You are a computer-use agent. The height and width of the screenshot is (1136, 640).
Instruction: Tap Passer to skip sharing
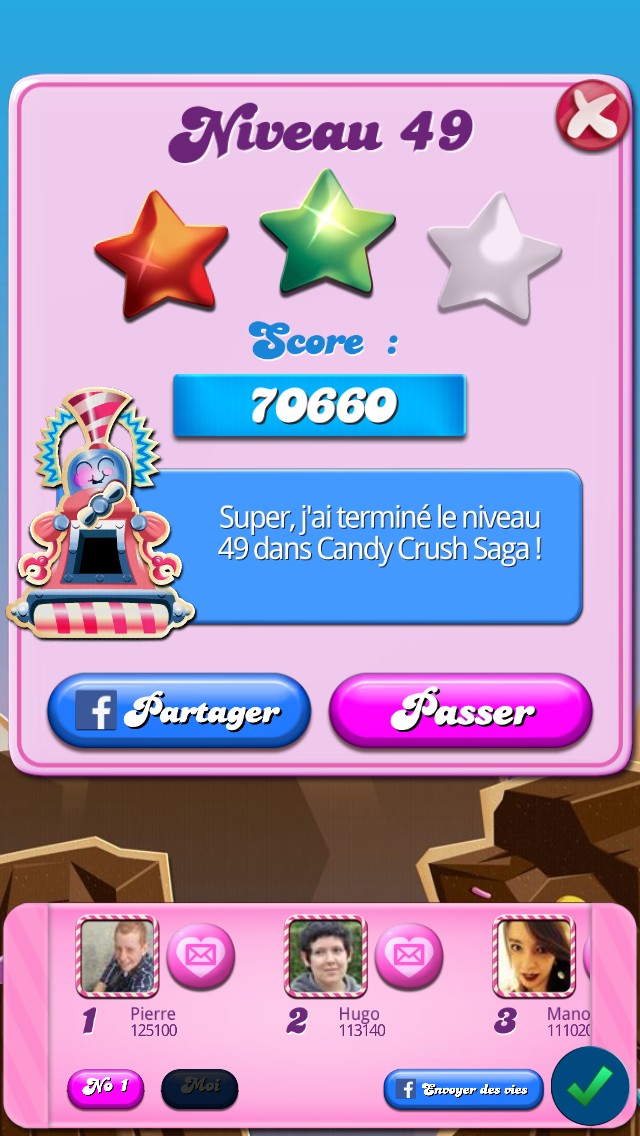coord(461,711)
